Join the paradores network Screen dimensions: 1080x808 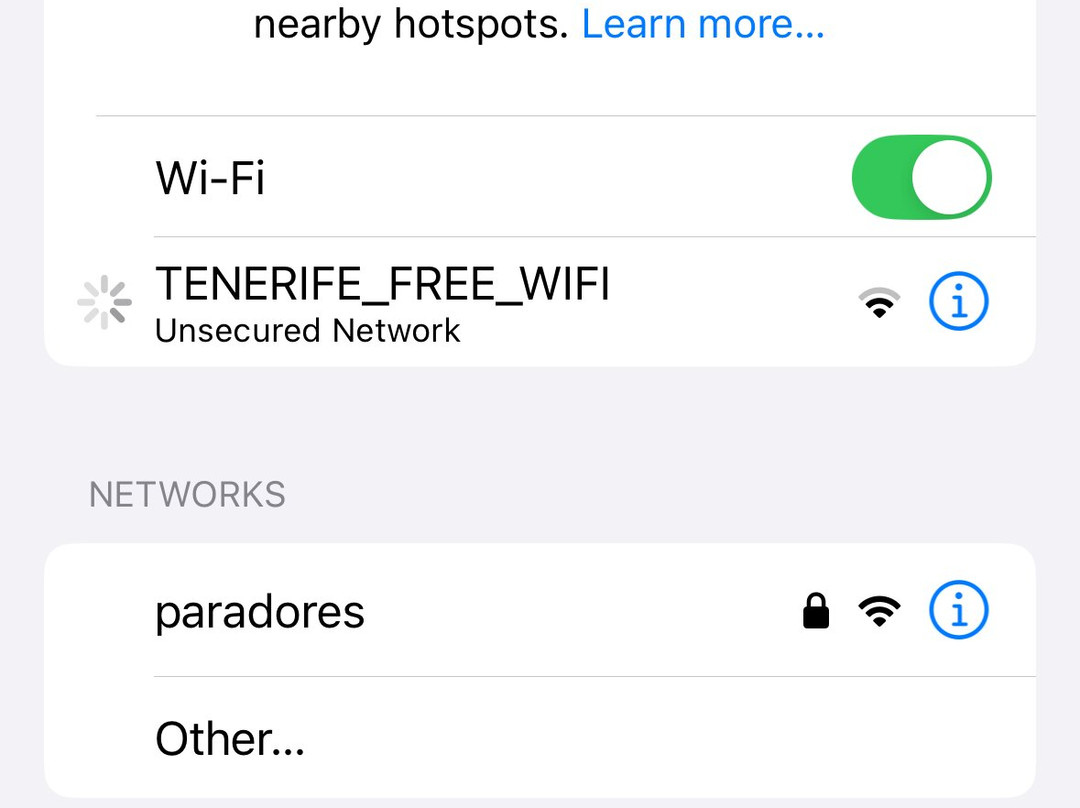click(x=260, y=611)
